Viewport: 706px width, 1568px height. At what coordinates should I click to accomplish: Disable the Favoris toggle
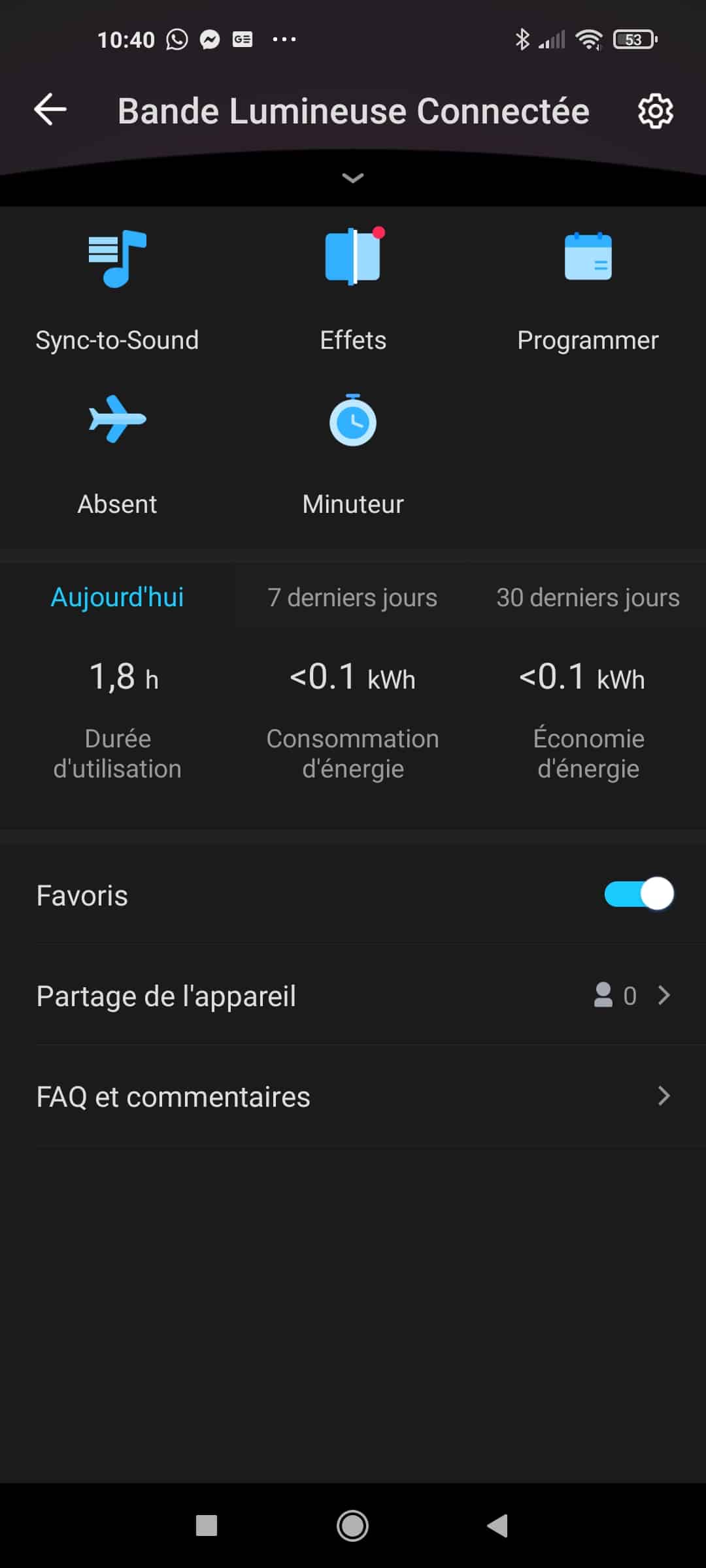click(639, 894)
